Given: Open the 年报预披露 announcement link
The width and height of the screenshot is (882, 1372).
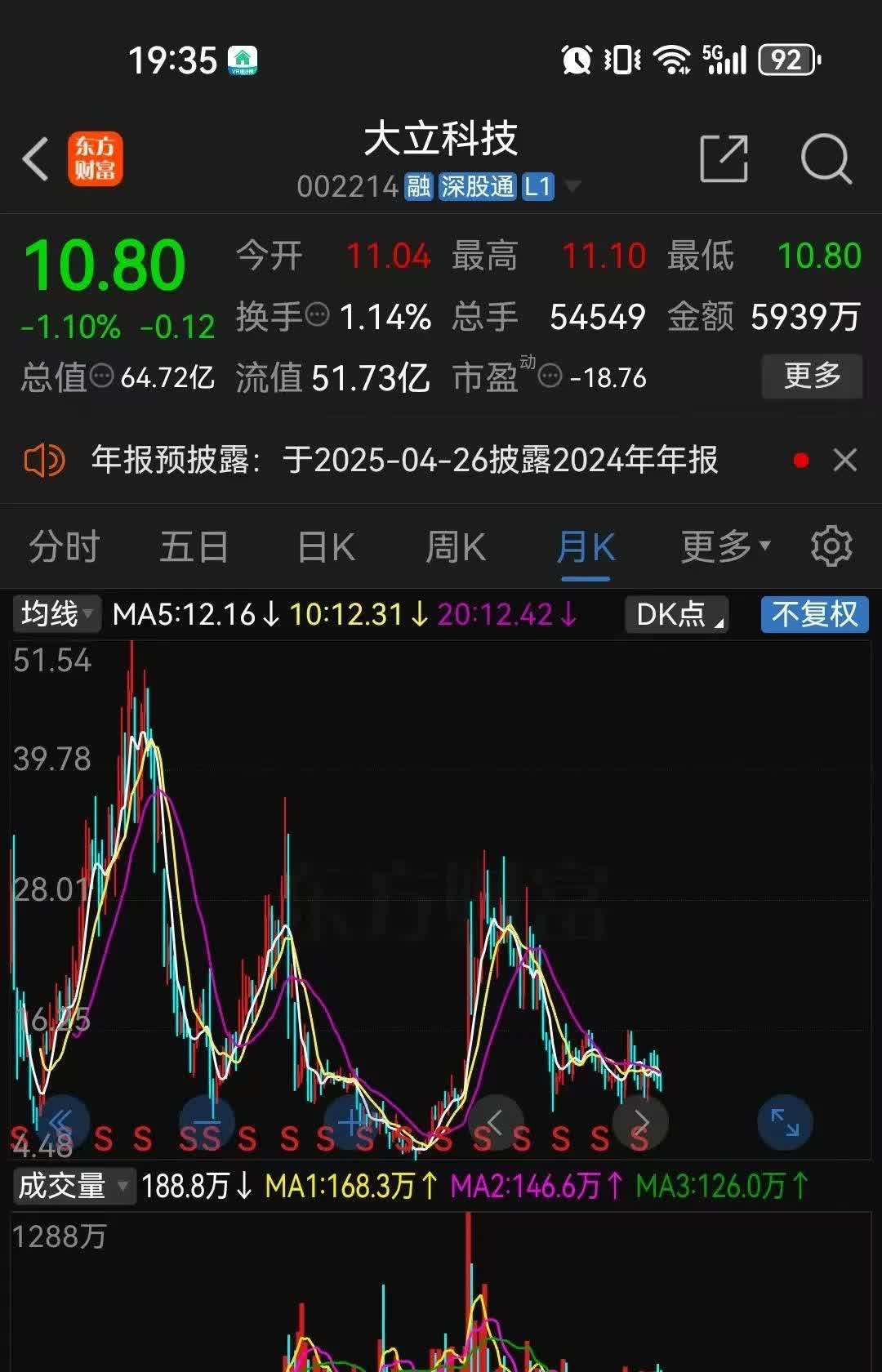Looking at the screenshot, I should 403,460.
